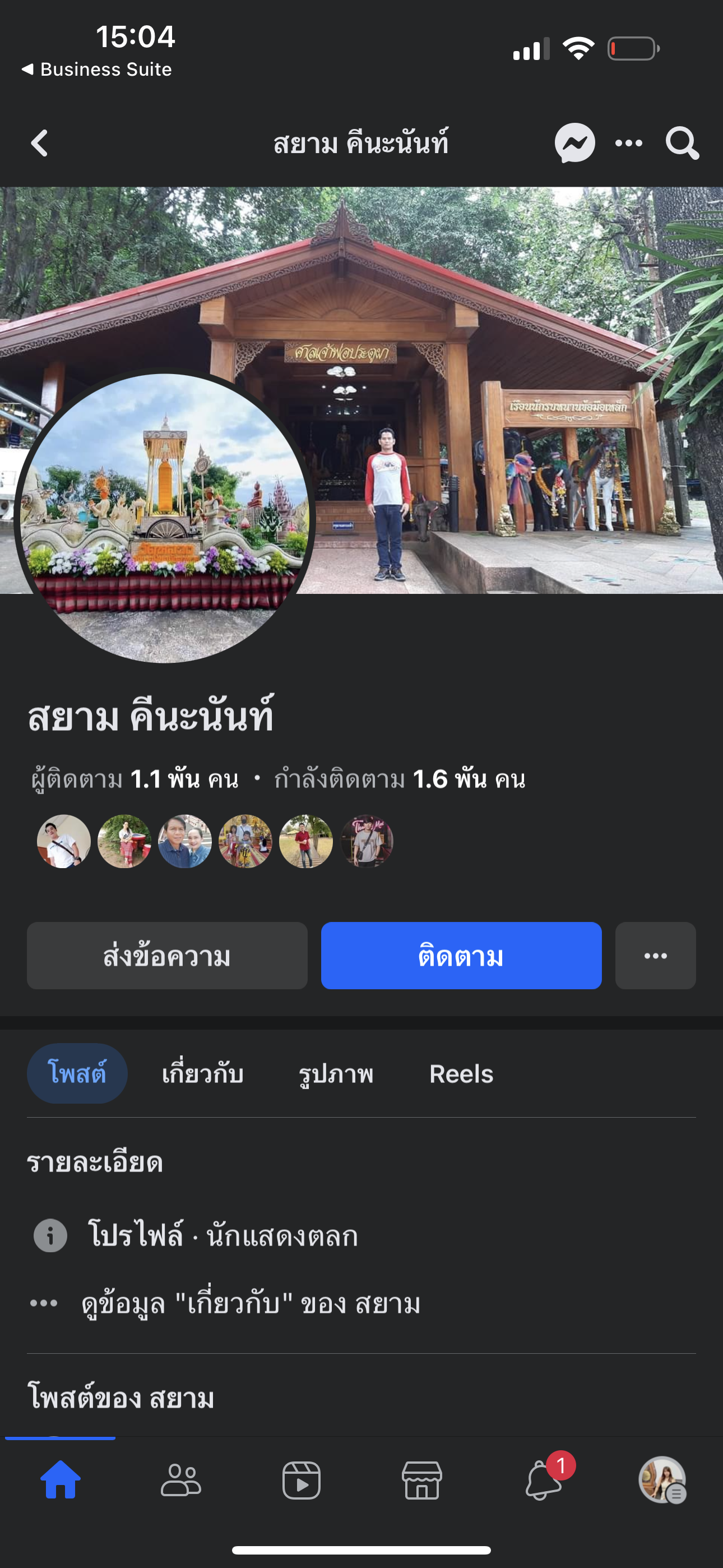Open the top bar three-dot menu
Image resolution: width=723 pixels, height=1568 pixels.
pos(629,144)
